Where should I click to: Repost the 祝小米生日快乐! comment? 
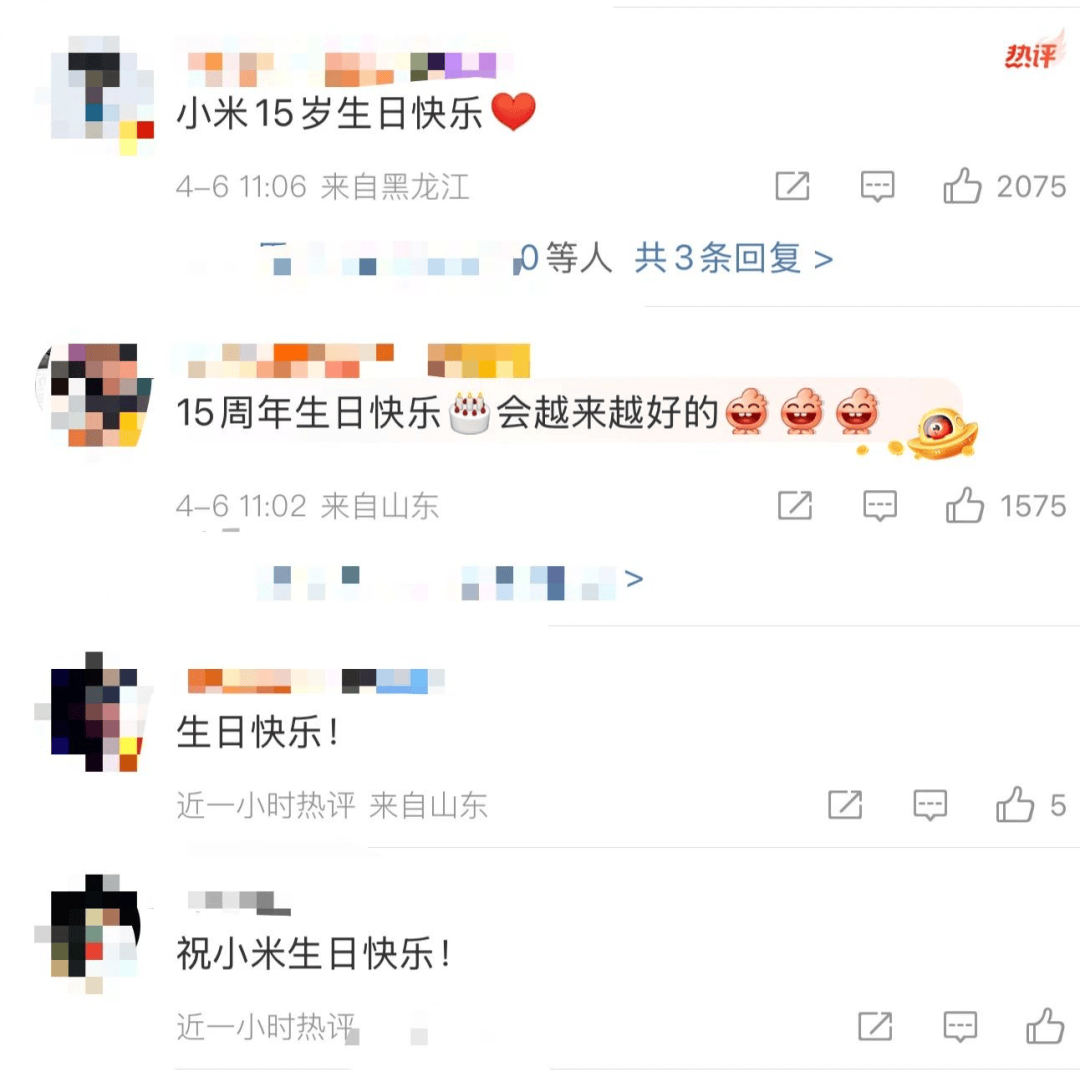(875, 1026)
